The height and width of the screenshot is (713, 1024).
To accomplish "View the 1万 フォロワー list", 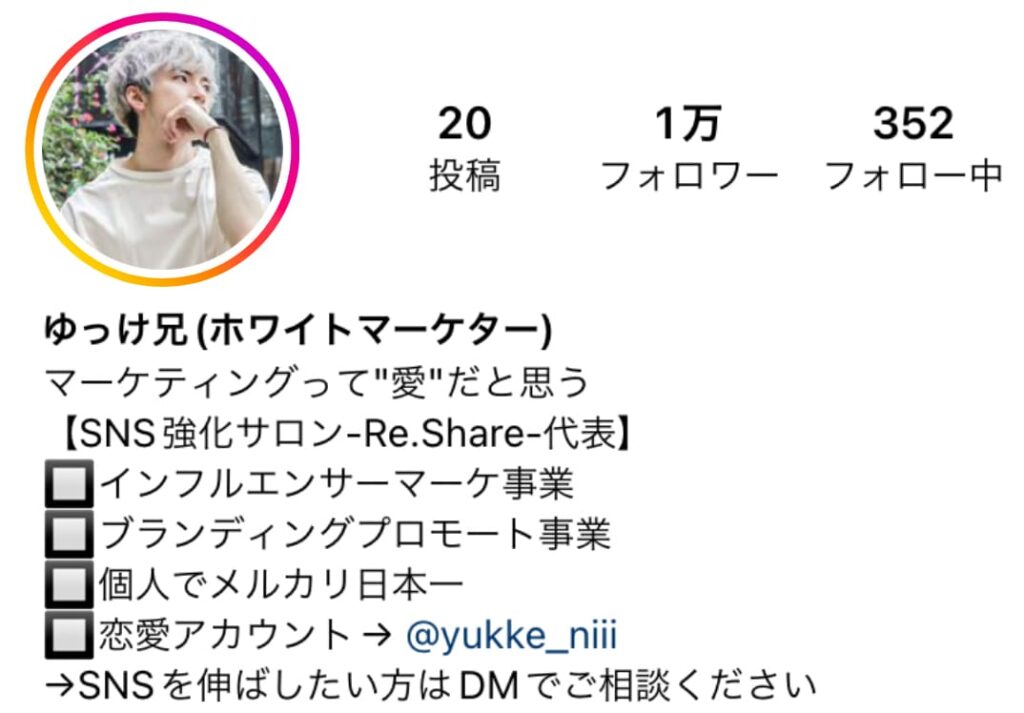I will (688, 149).
